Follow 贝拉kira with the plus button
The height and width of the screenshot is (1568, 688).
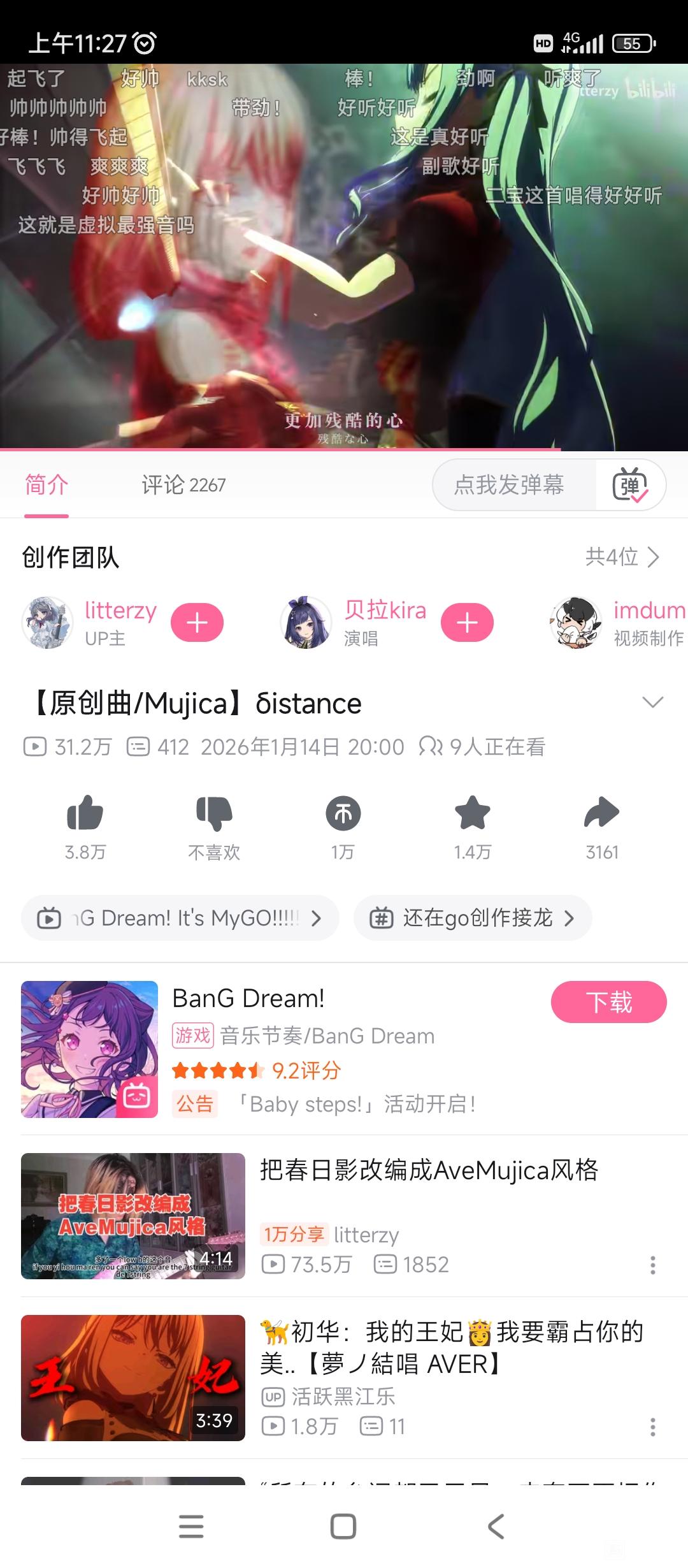467,622
